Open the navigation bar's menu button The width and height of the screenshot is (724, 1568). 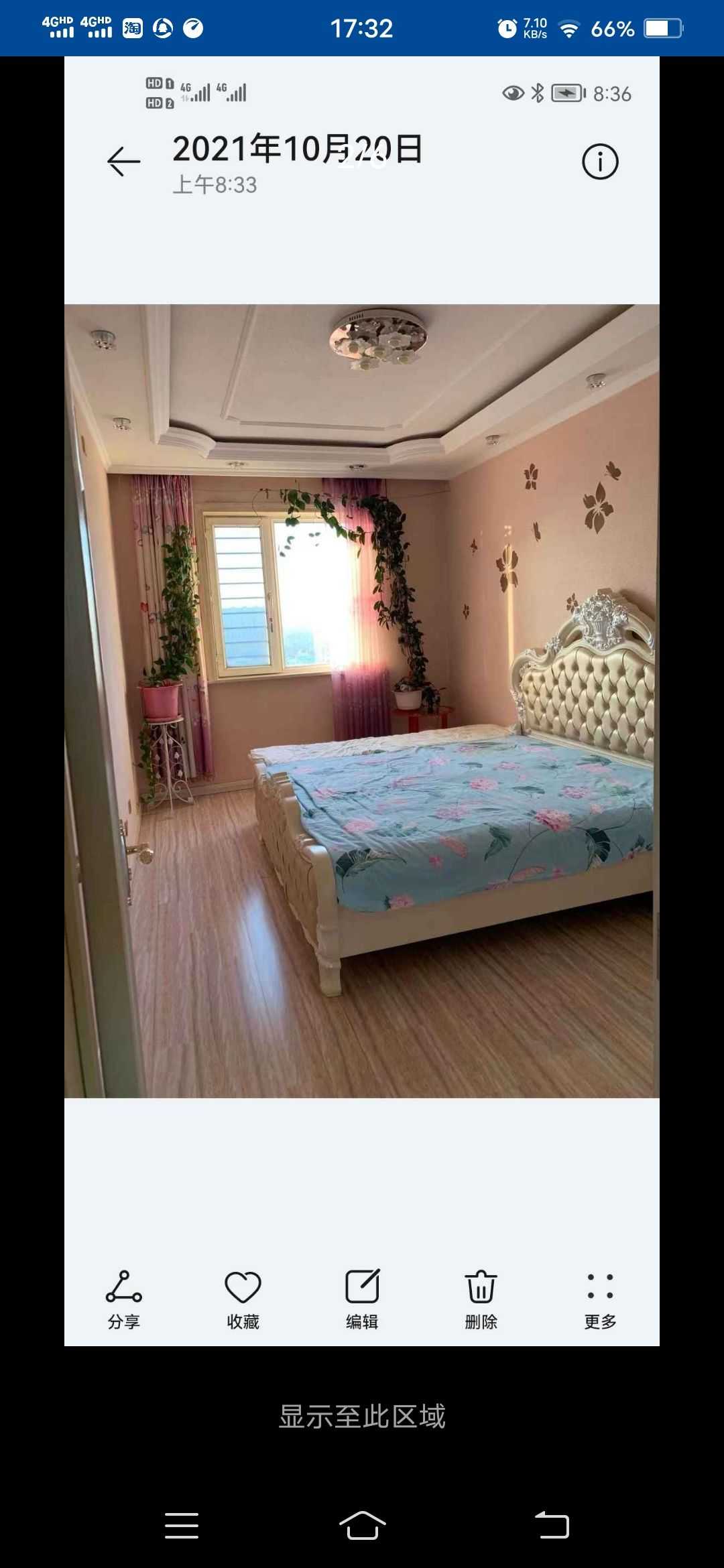click(182, 1526)
